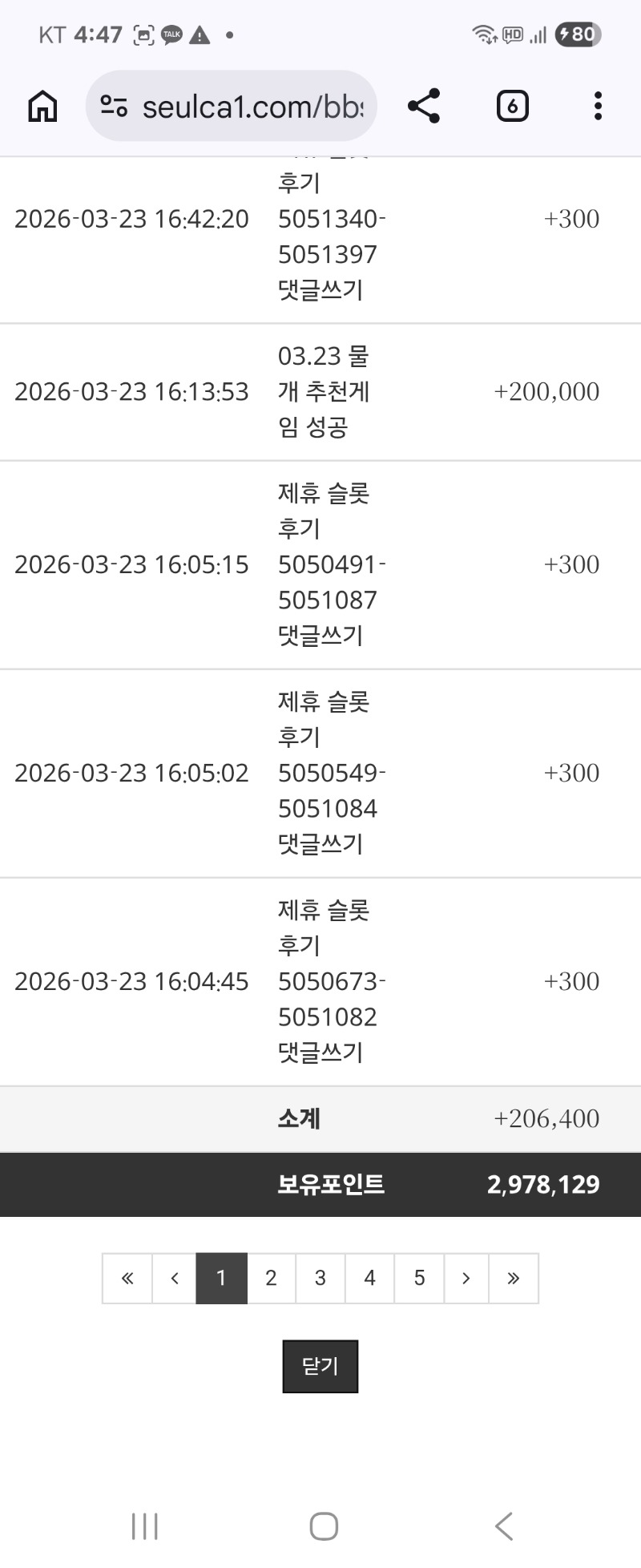641x1568 pixels.
Task: Share this page
Action: coord(424,106)
